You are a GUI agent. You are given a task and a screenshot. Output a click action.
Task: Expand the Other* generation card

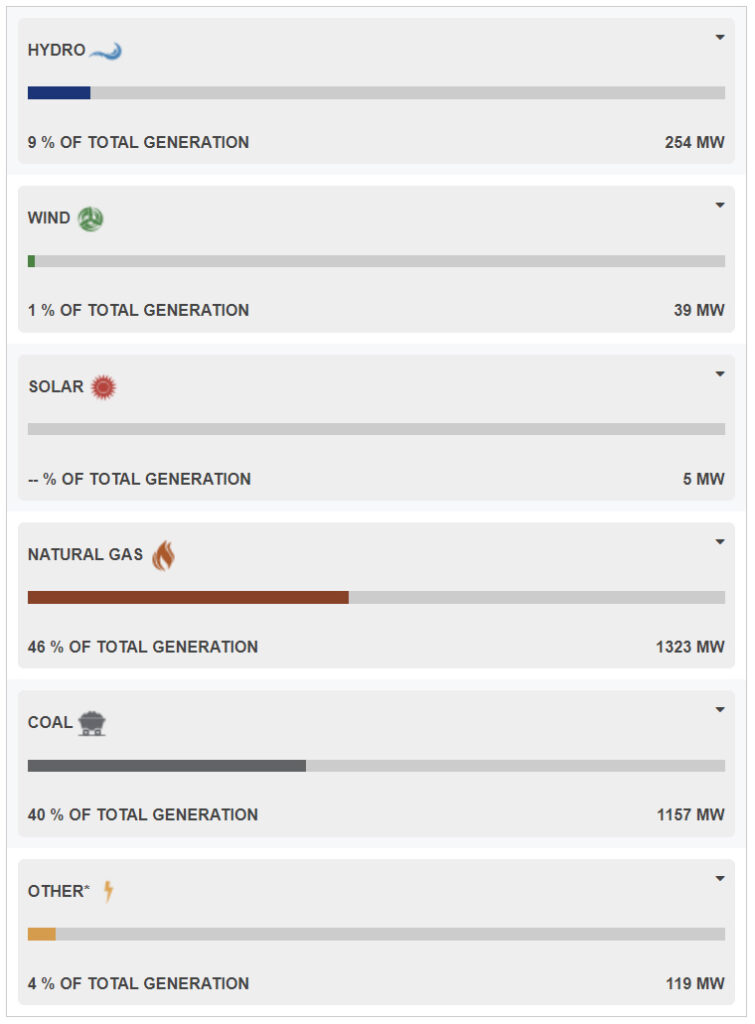point(719,879)
